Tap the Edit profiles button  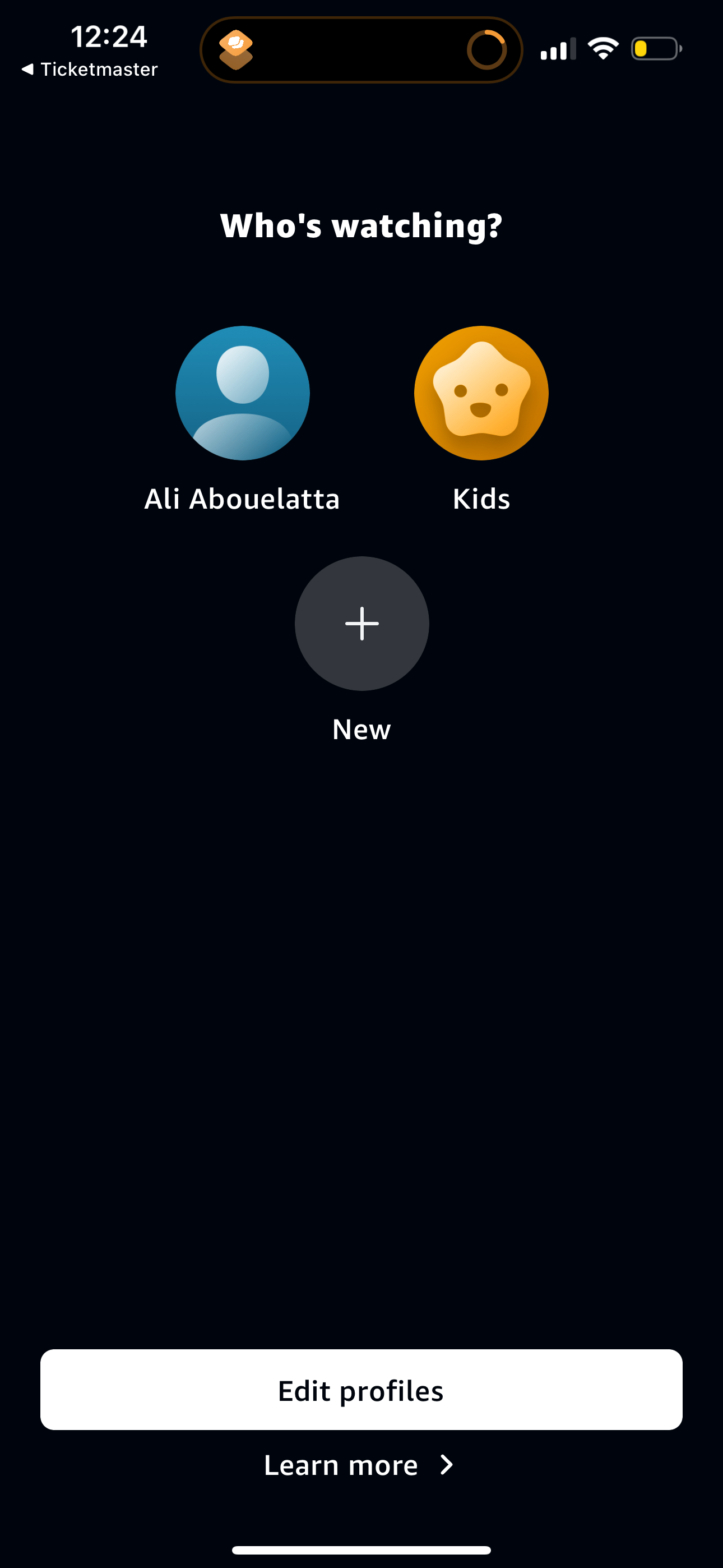[x=361, y=1390]
